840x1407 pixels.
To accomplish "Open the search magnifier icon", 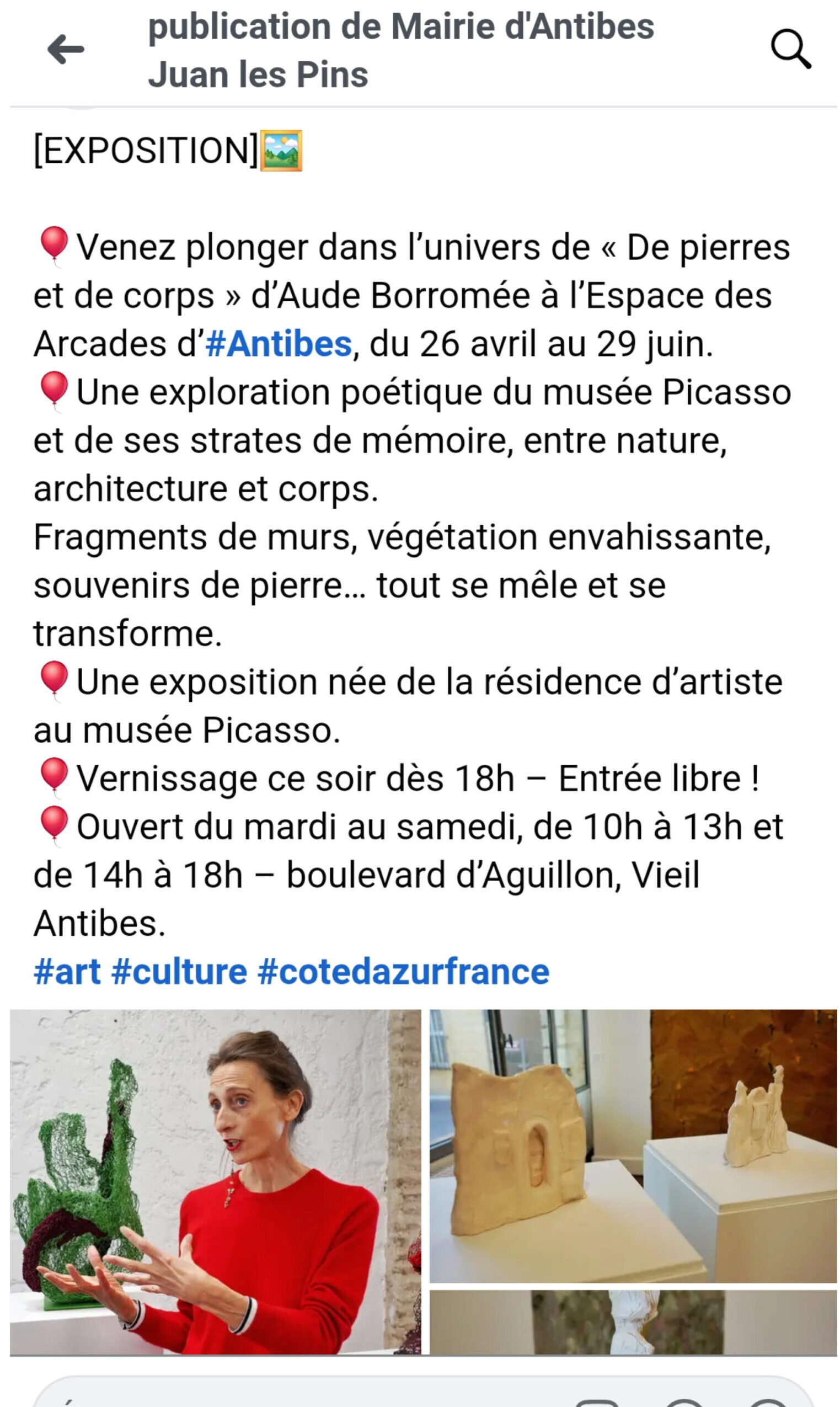I will (790, 49).
